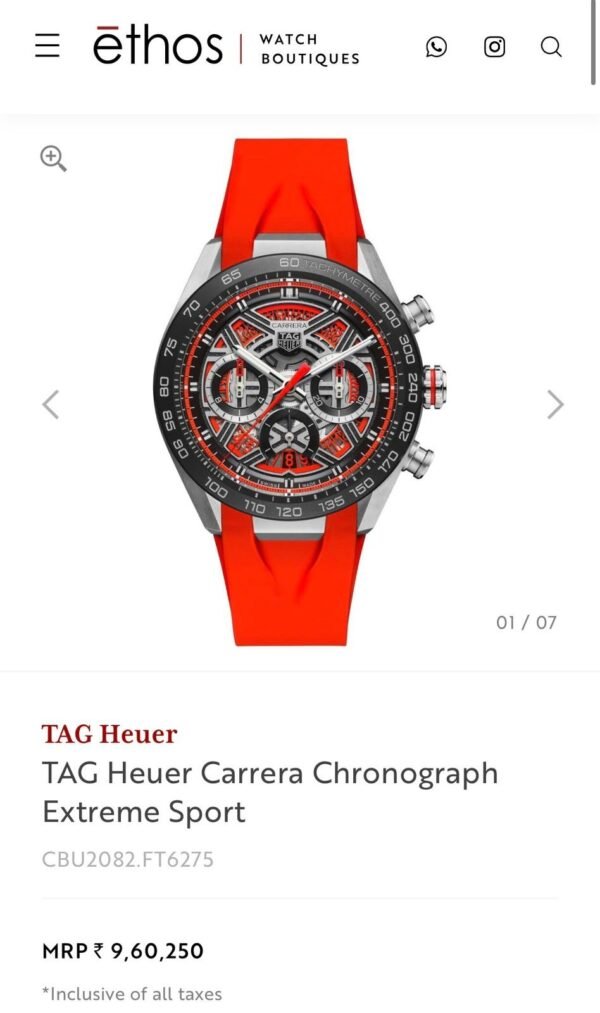Open WhatsApp chat icon in header
This screenshot has height=1013, width=600.
[x=436, y=46]
